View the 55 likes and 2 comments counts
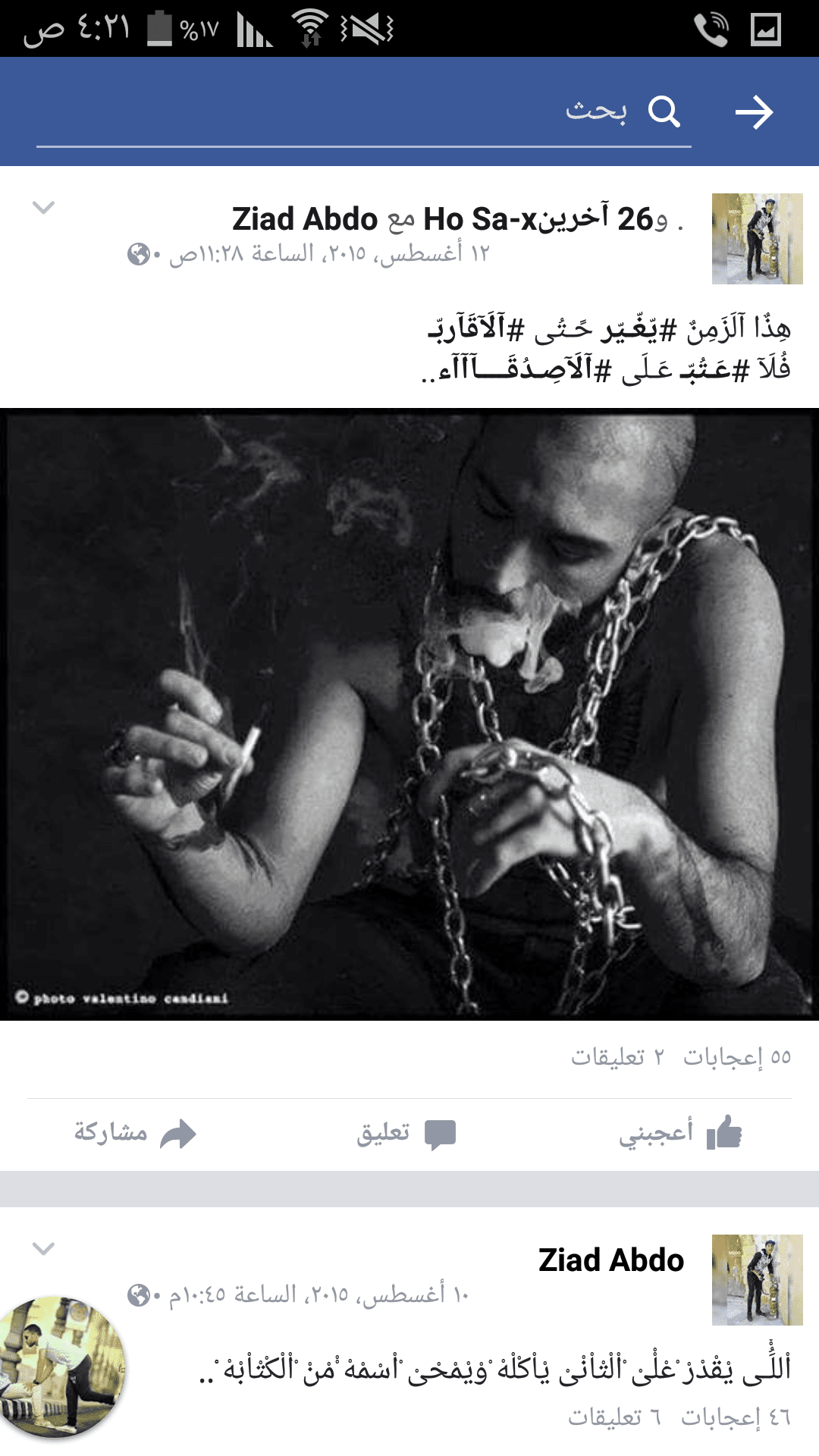 tap(680, 1056)
